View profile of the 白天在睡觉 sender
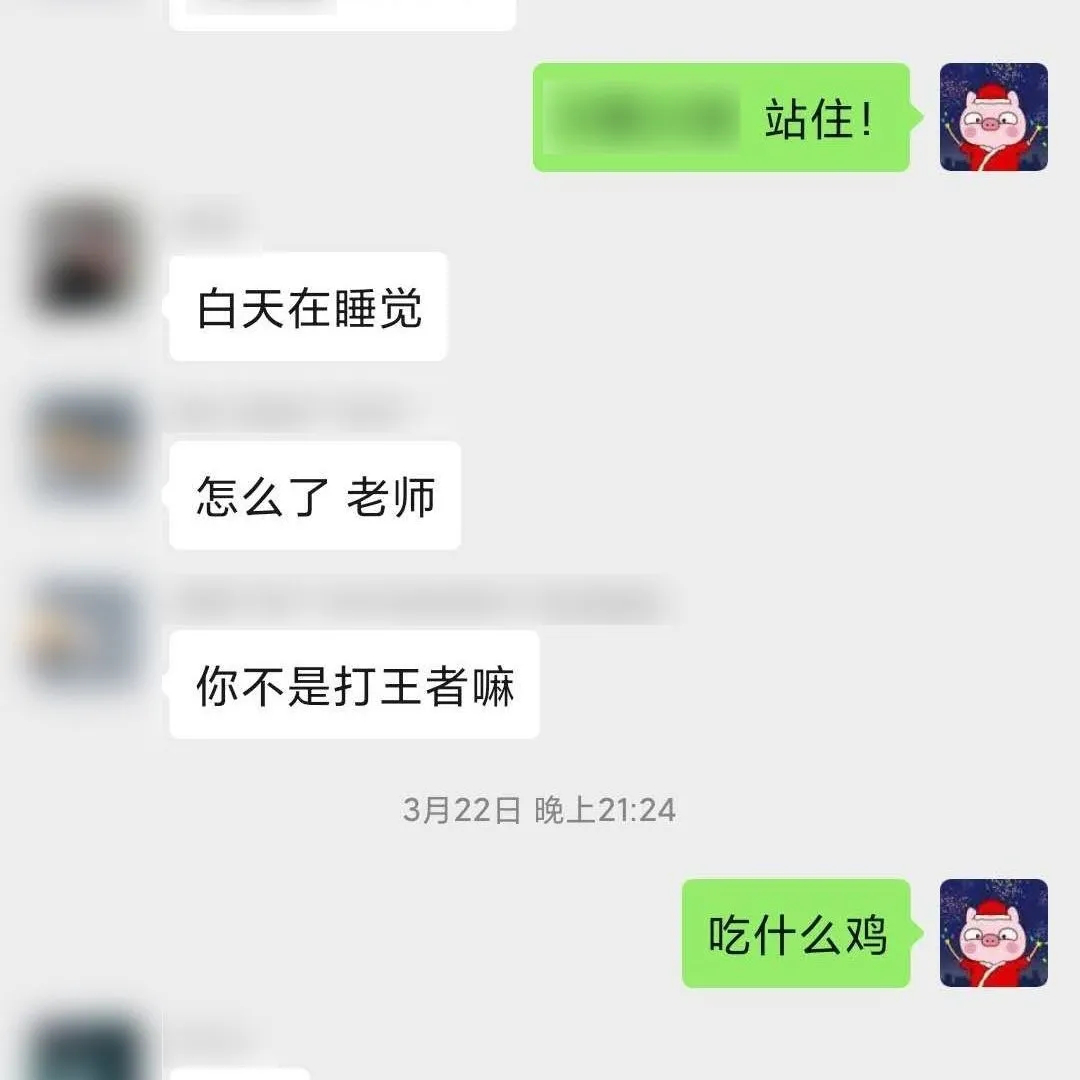The width and height of the screenshot is (1080, 1080). click(85, 258)
